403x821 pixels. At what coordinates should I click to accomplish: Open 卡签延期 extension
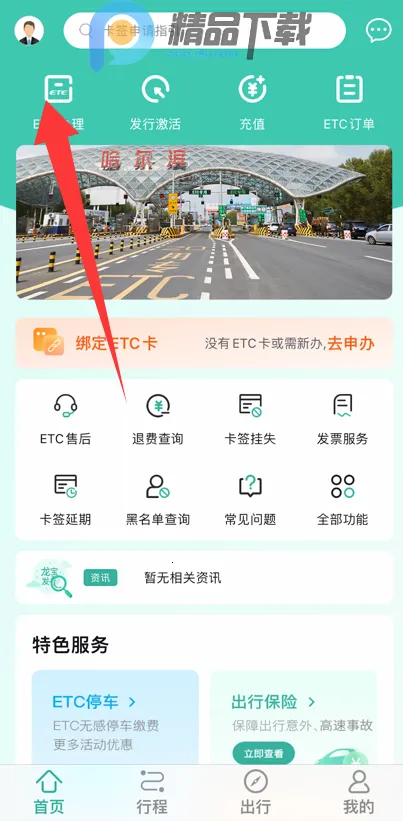click(x=65, y=500)
